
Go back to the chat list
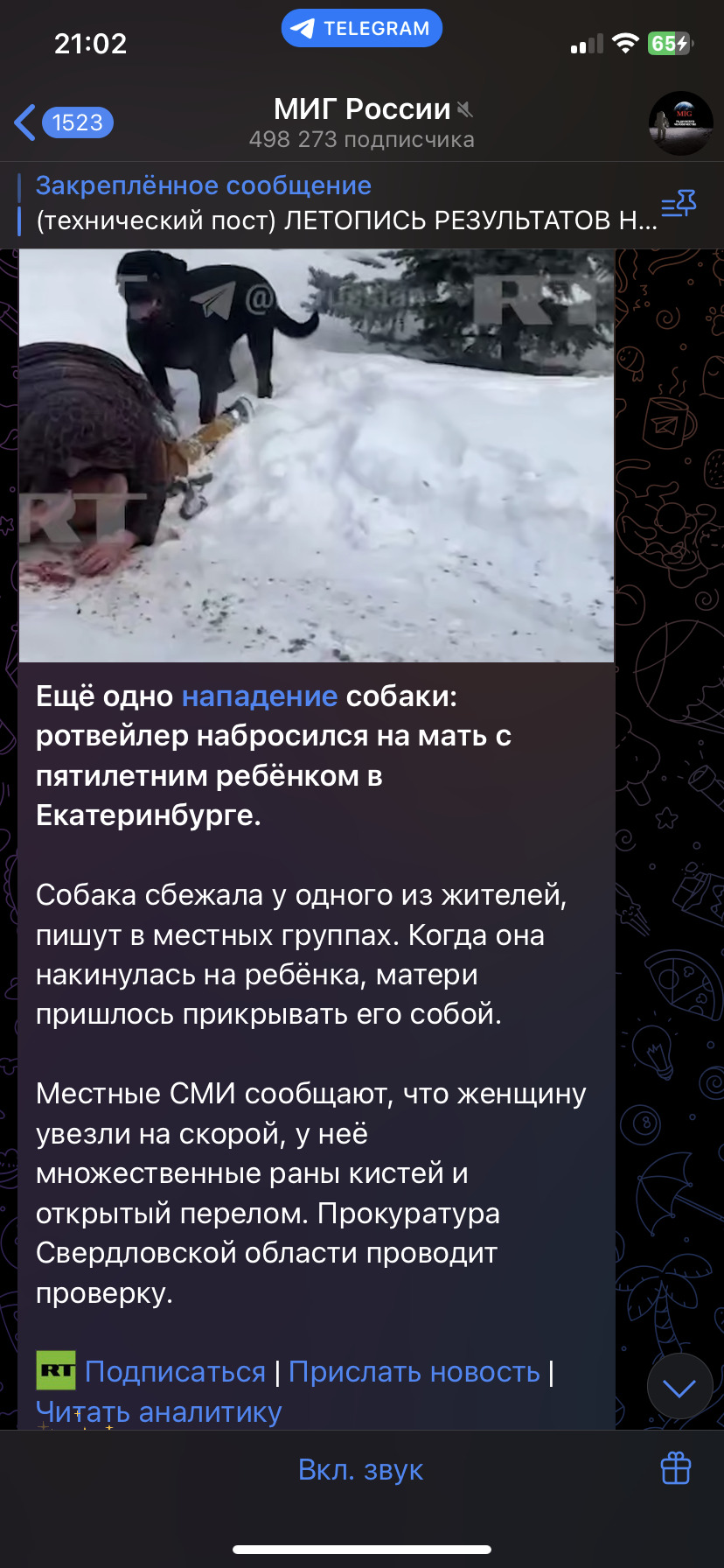click(61, 122)
